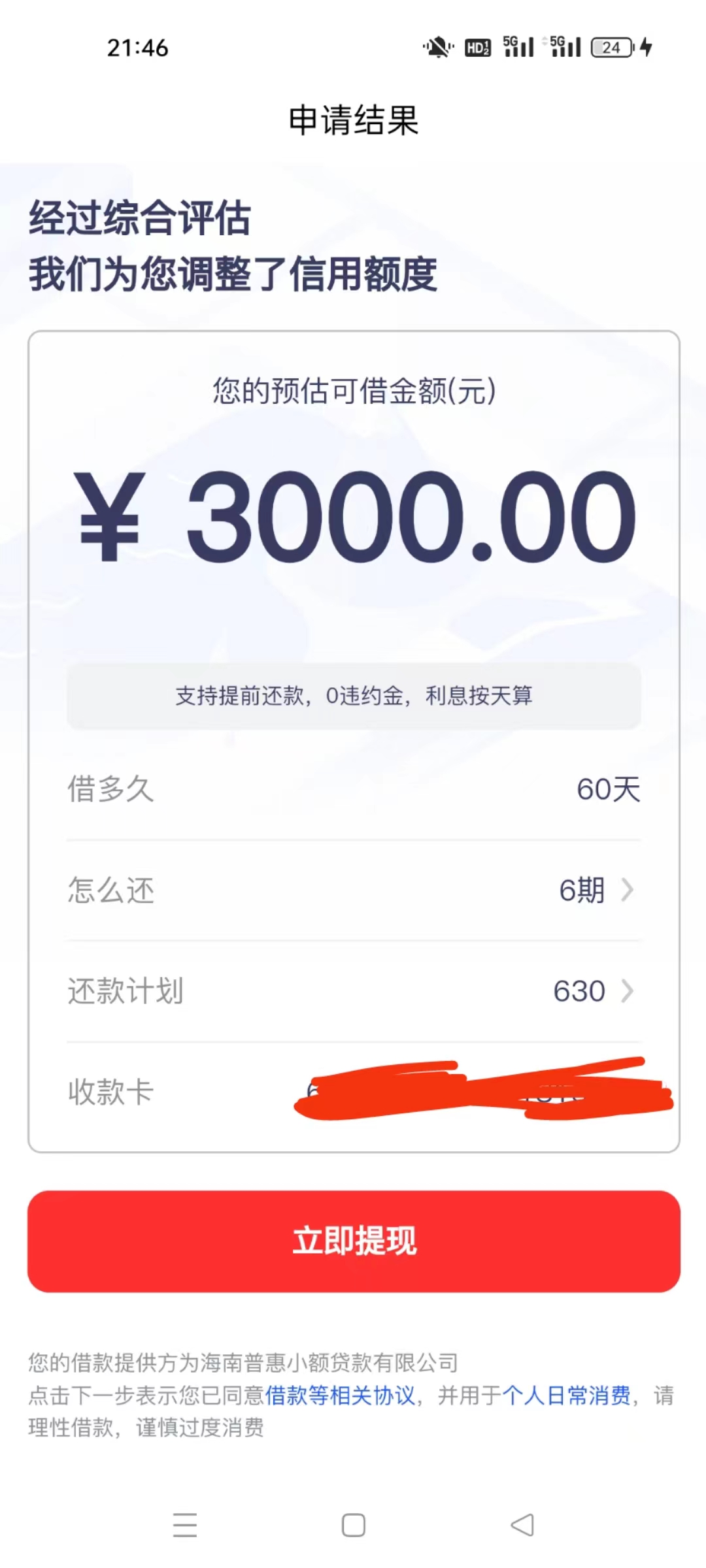706x1568 pixels.
Task: Tap the 立即提现 withdraw button
Action: tap(354, 1241)
